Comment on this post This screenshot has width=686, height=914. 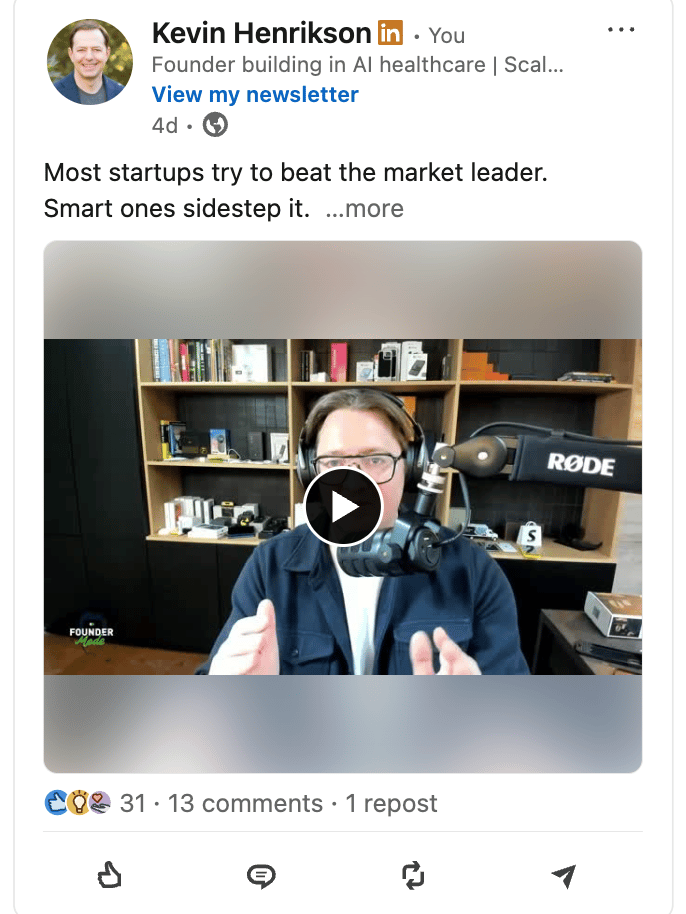pos(261,877)
